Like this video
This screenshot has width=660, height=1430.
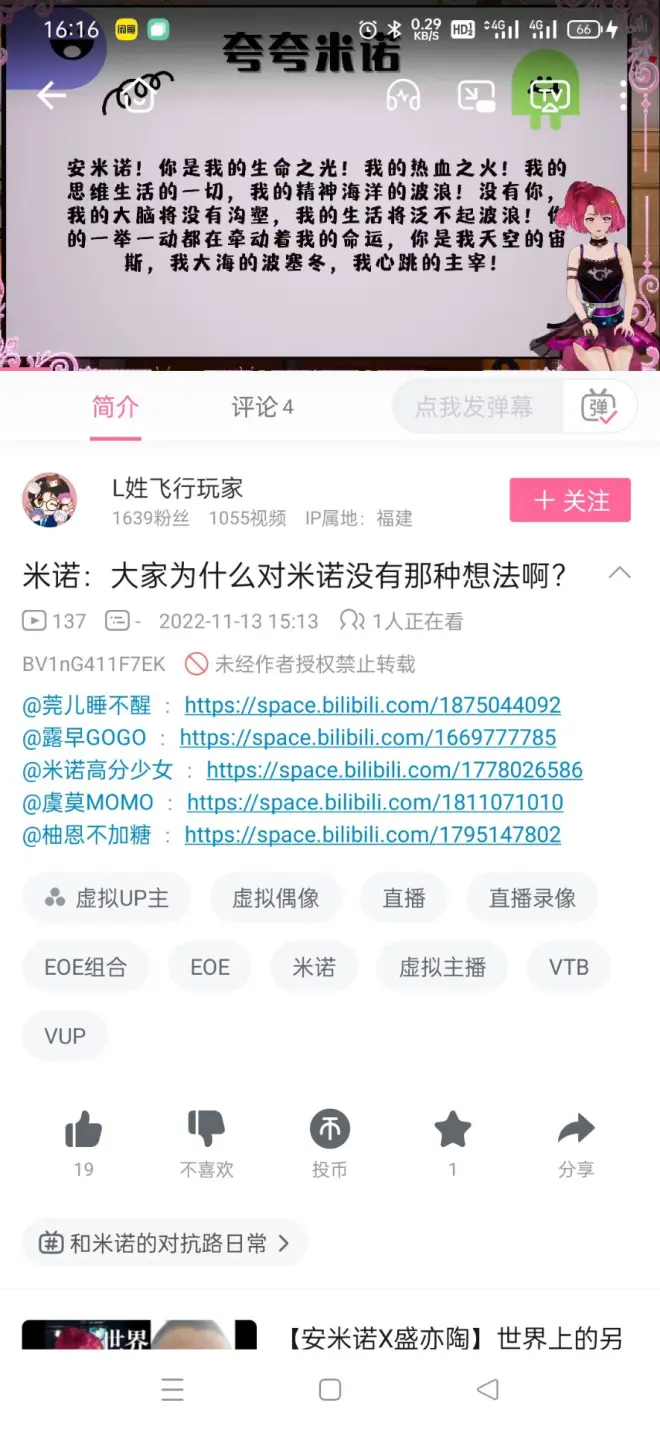[84, 1131]
